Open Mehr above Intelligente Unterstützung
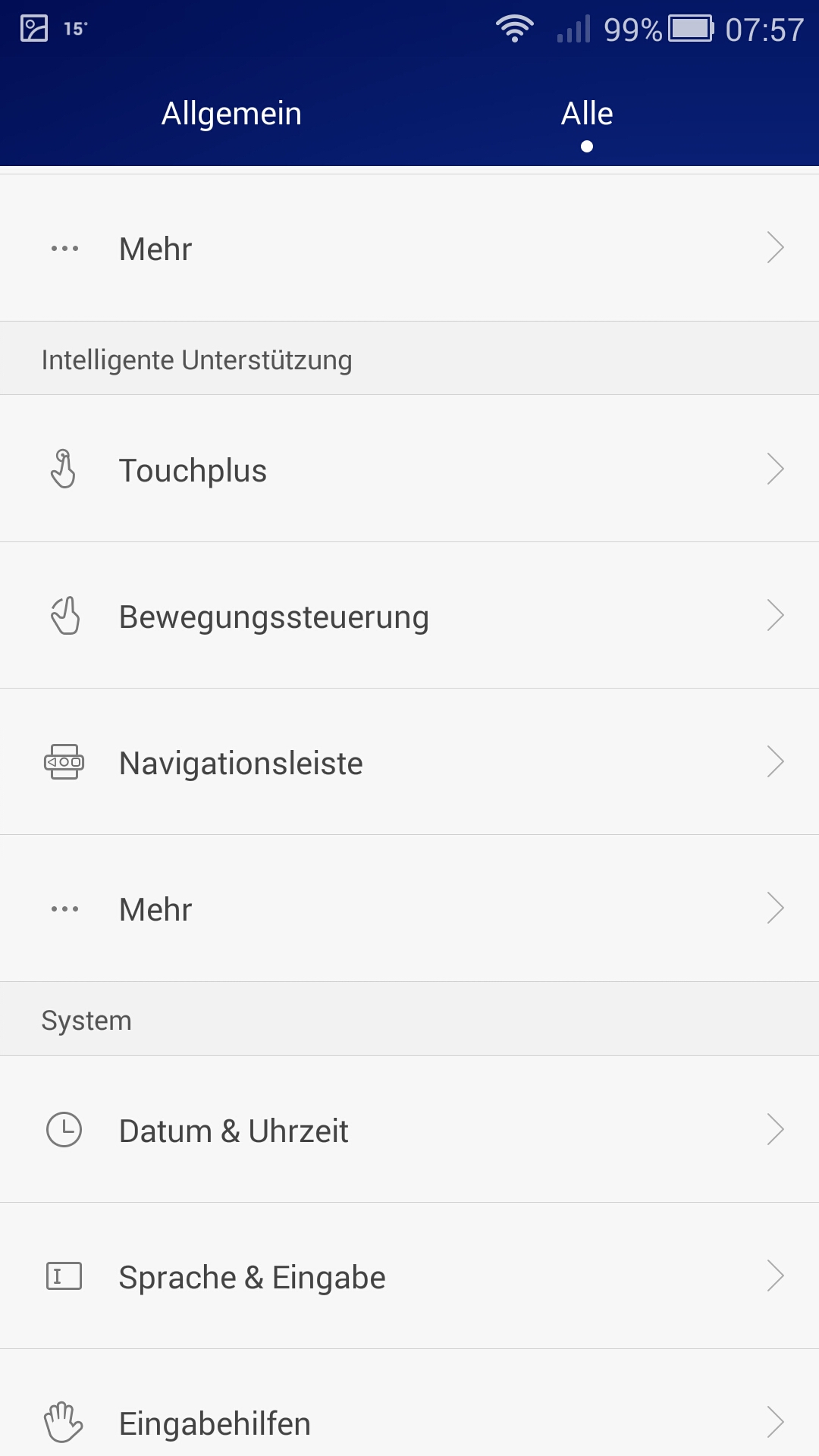819x1456 pixels. (x=409, y=248)
